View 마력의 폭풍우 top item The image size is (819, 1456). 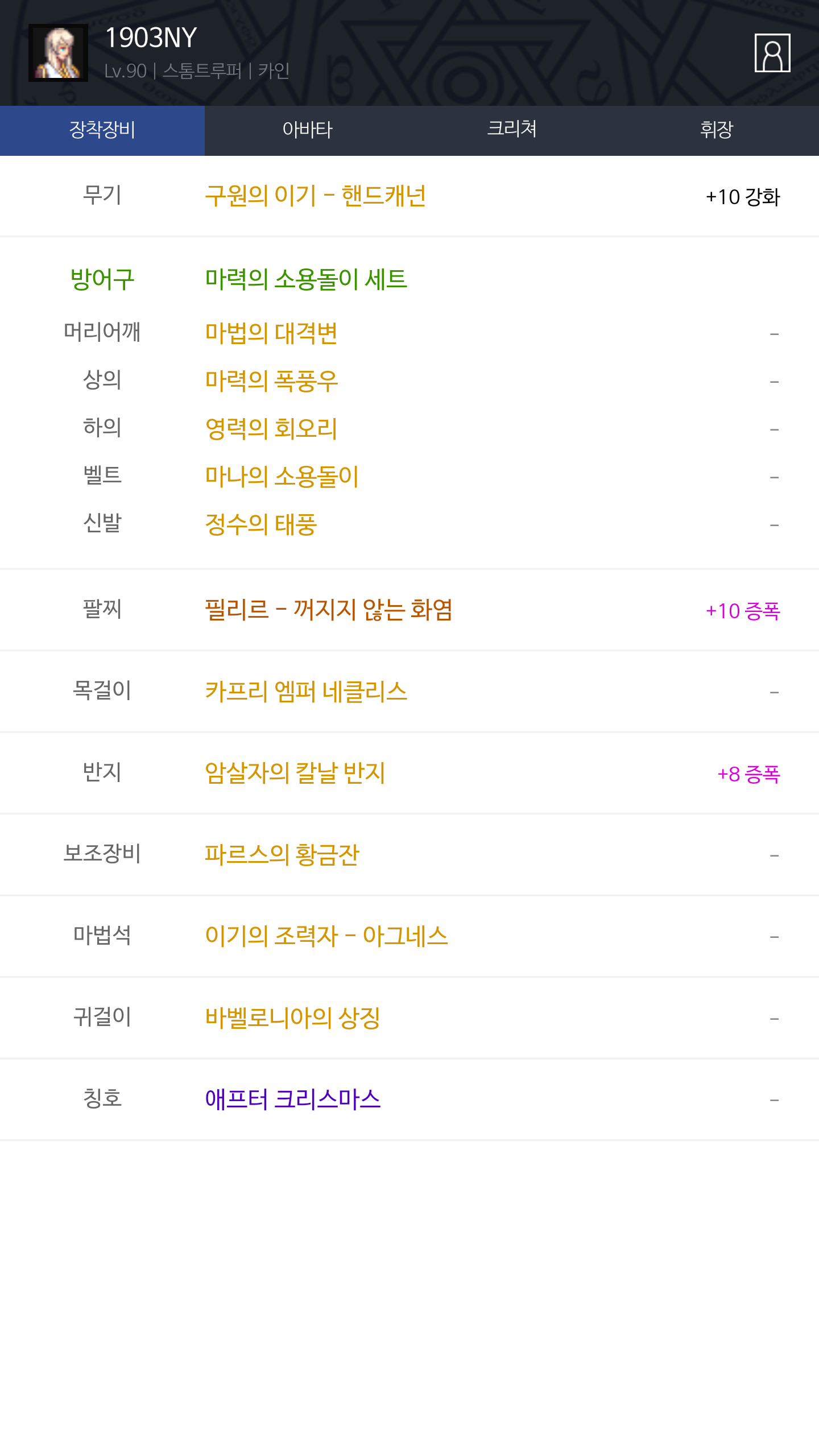[271, 381]
